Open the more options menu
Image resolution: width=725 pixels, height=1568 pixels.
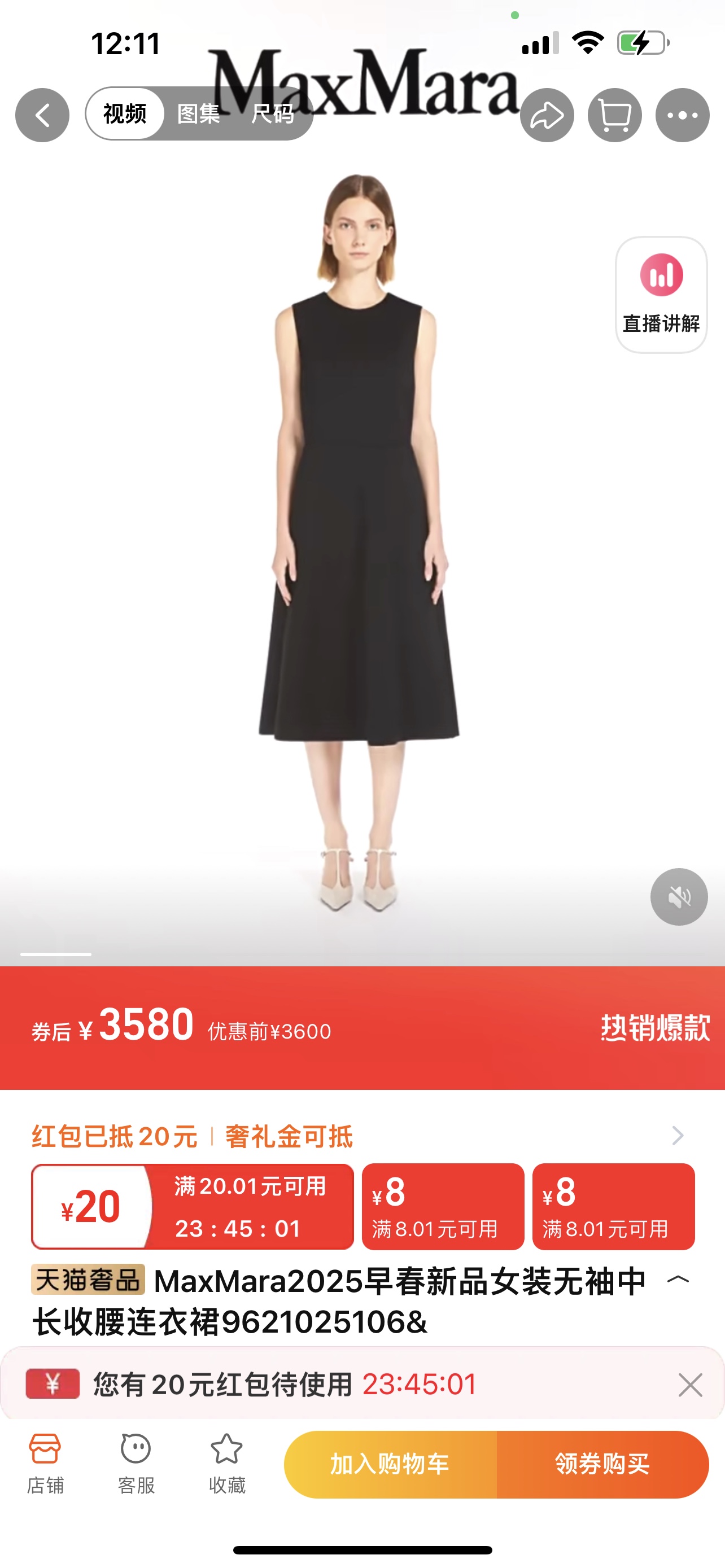[x=682, y=116]
